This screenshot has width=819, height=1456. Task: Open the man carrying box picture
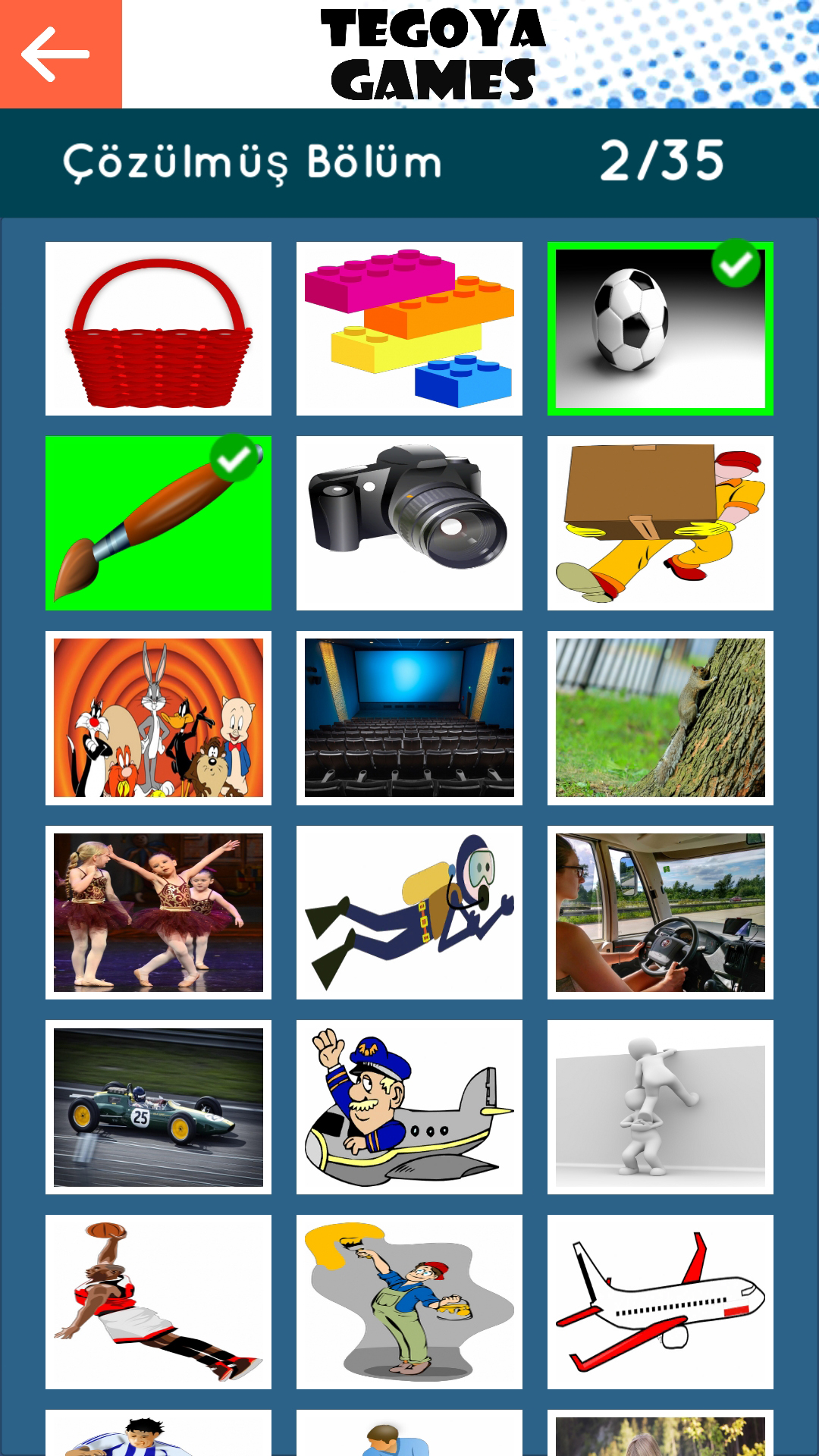[660, 523]
